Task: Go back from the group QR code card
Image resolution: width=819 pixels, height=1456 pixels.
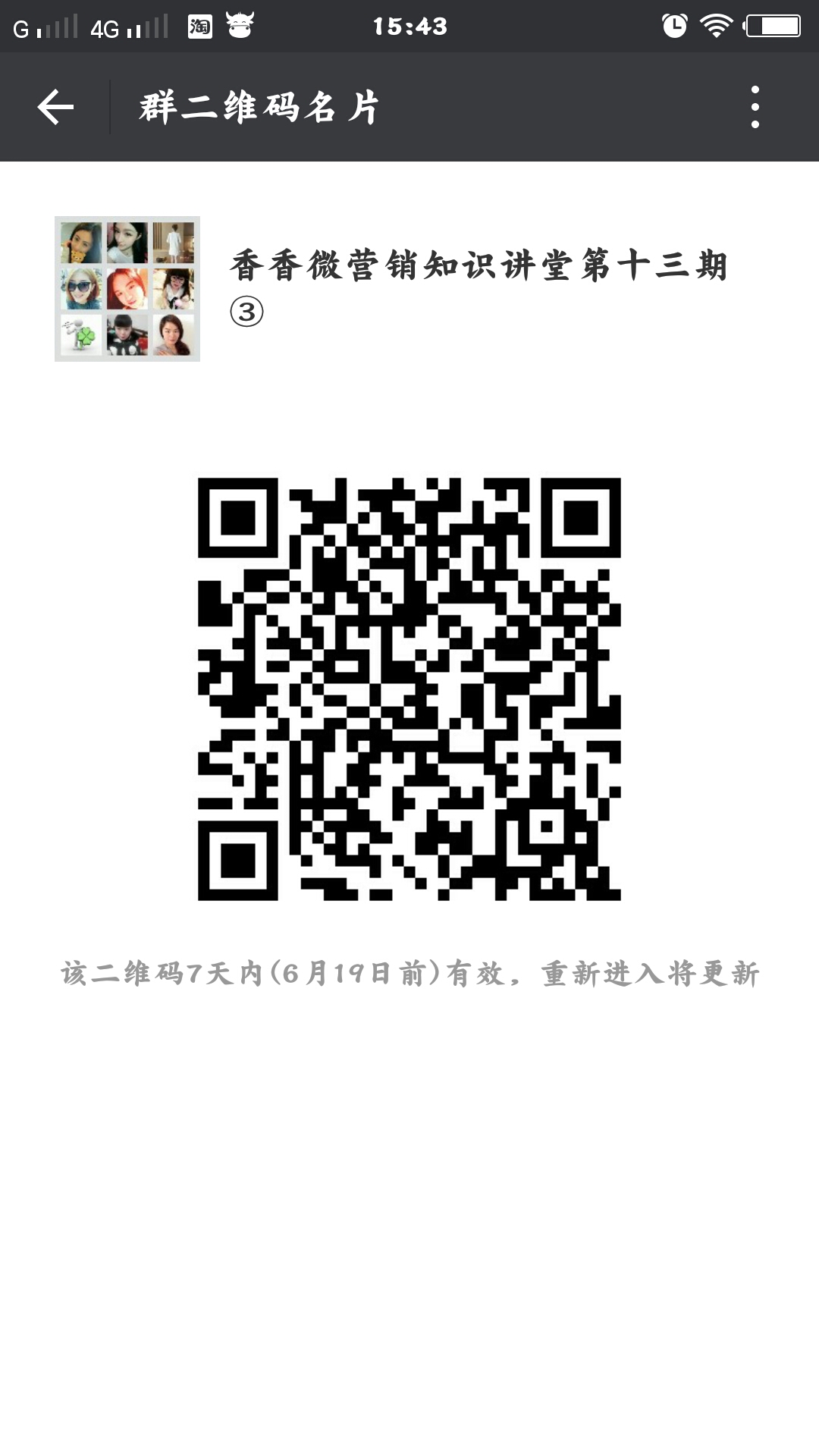Action: click(x=55, y=107)
